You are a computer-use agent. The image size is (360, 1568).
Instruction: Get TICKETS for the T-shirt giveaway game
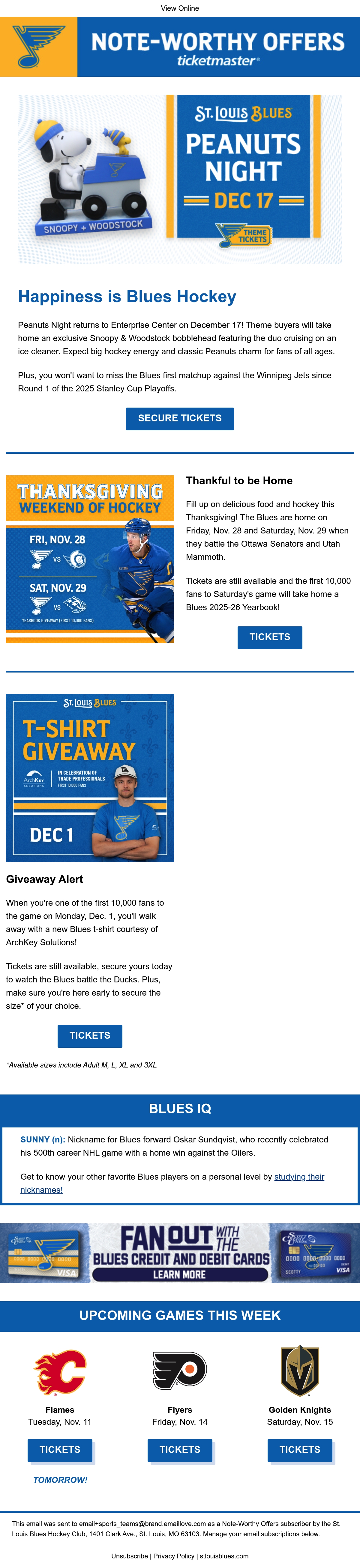[90, 1036]
